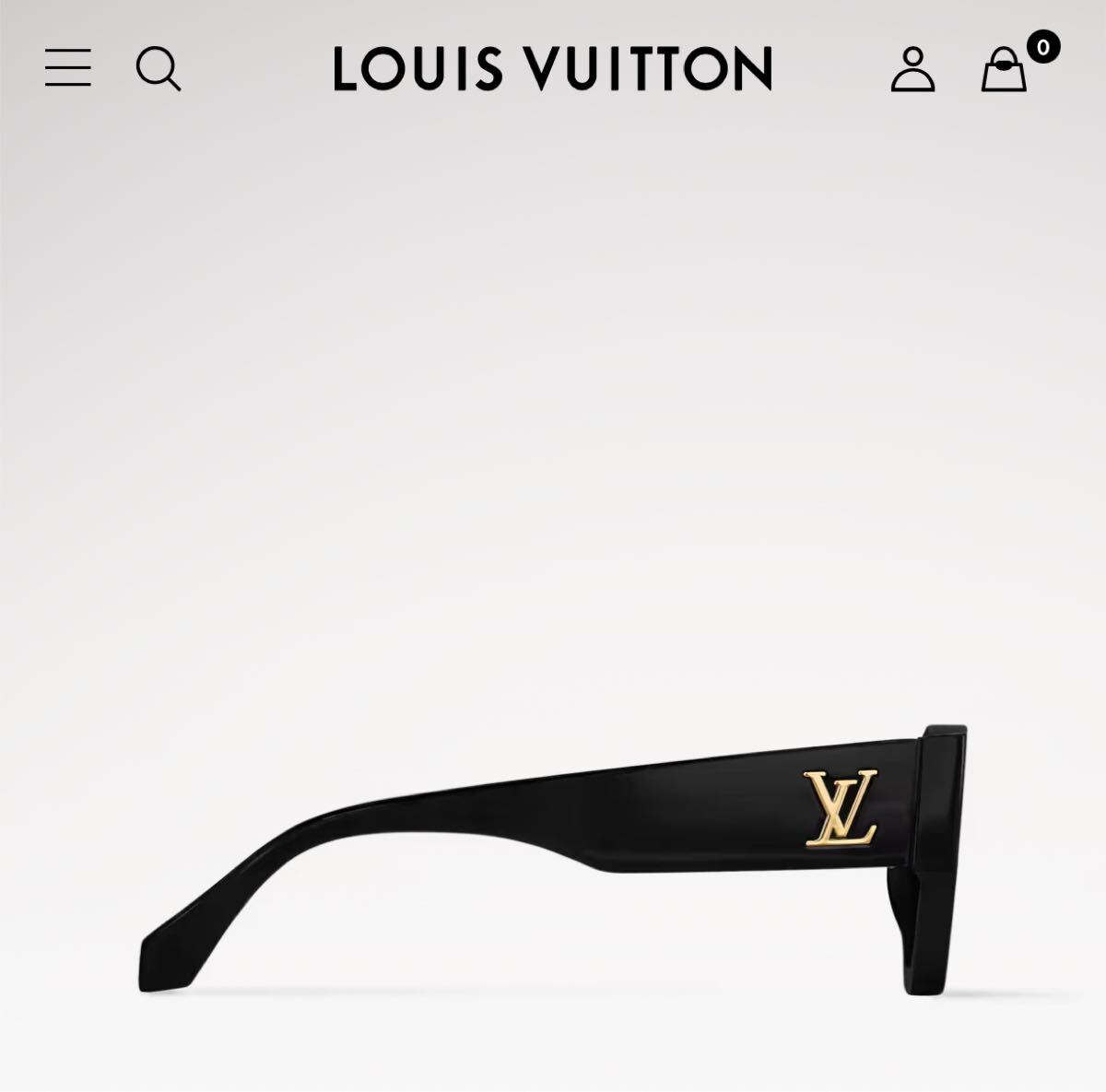The height and width of the screenshot is (1092, 1106).
Task: Open the account profile icon
Action: click(912, 69)
